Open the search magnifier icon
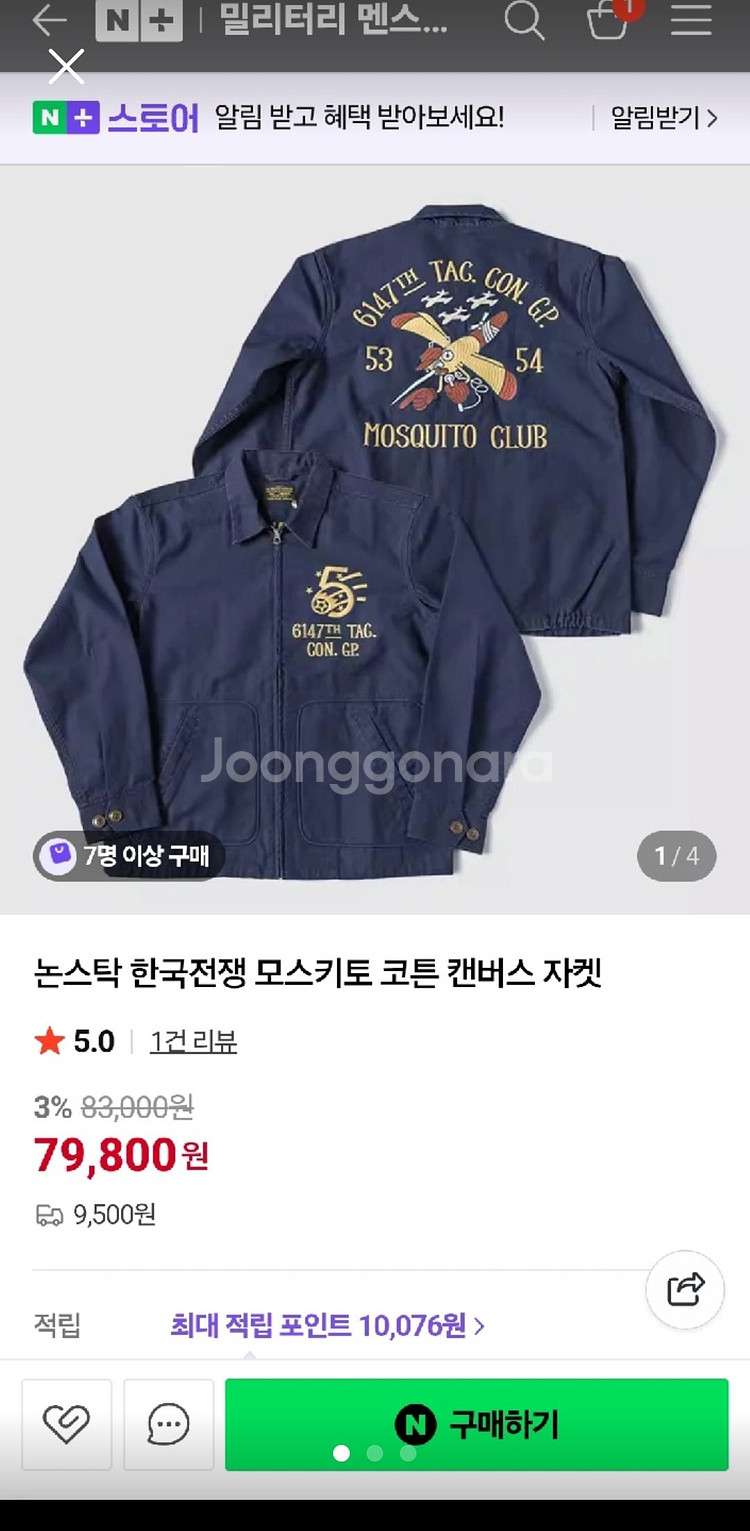The image size is (750, 1531). point(524,19)
